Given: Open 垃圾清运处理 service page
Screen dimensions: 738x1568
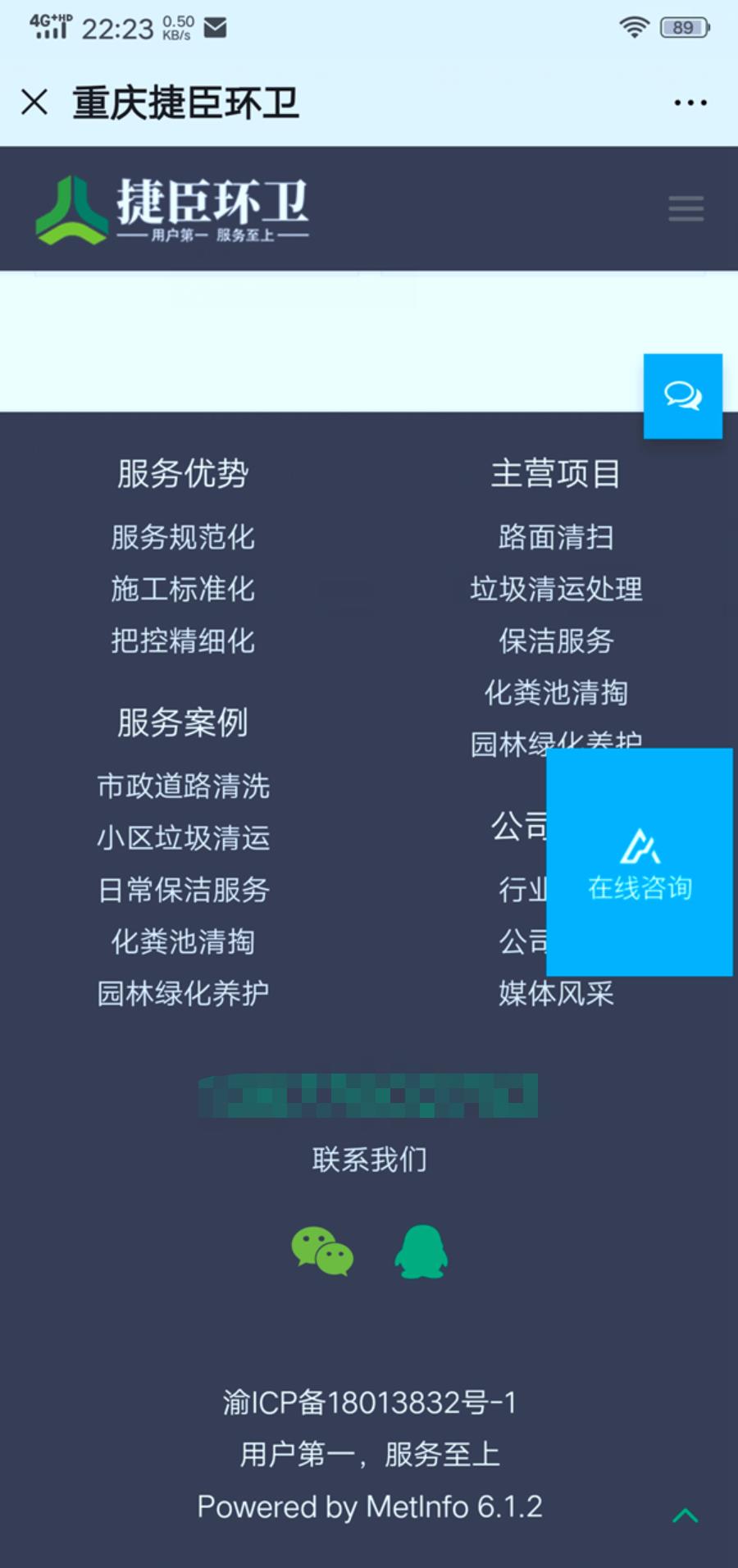Looking at the screenshot, I should point(556,589).
